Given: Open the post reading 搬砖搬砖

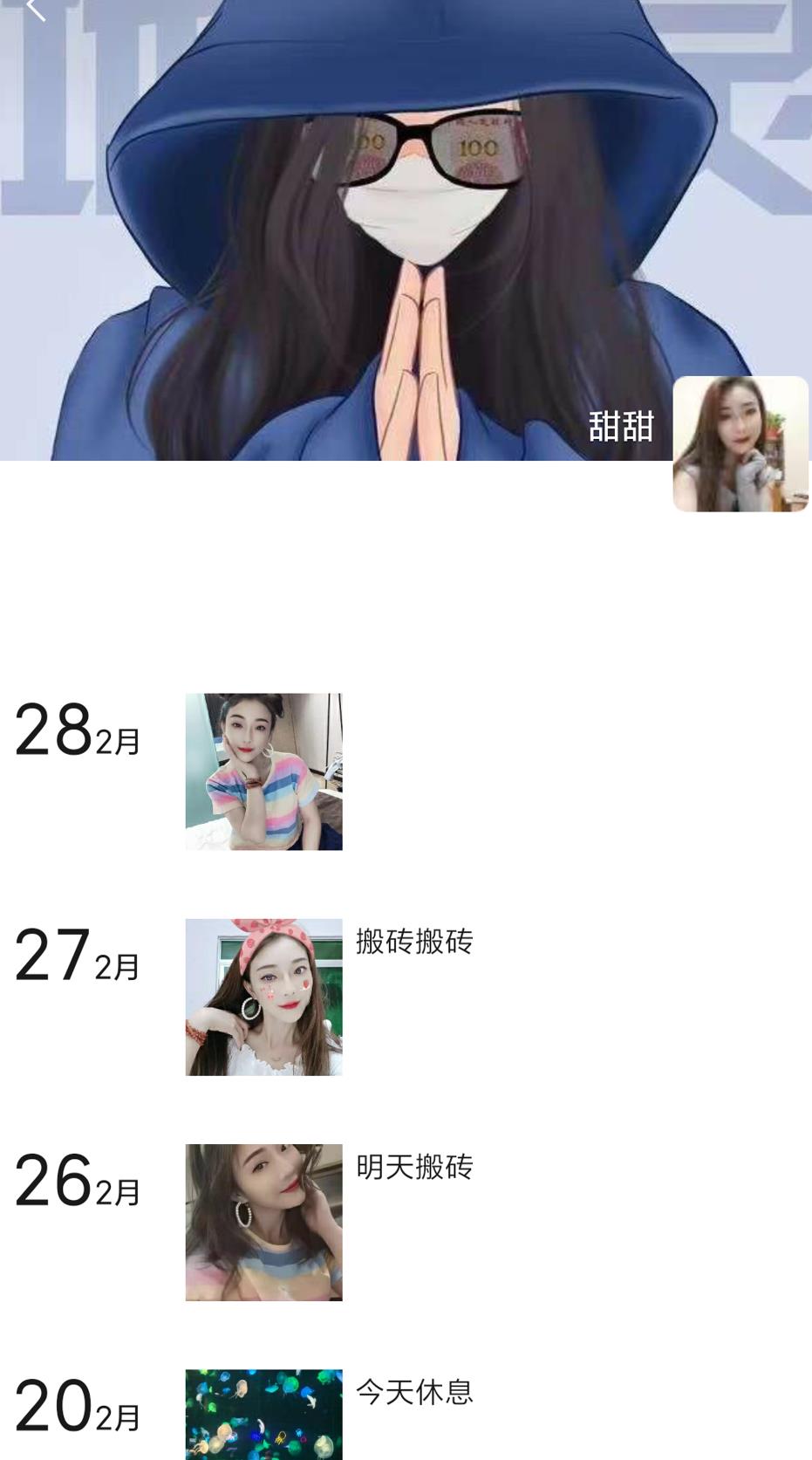Looking at the screenshot, I should click(x=415, y=943).
